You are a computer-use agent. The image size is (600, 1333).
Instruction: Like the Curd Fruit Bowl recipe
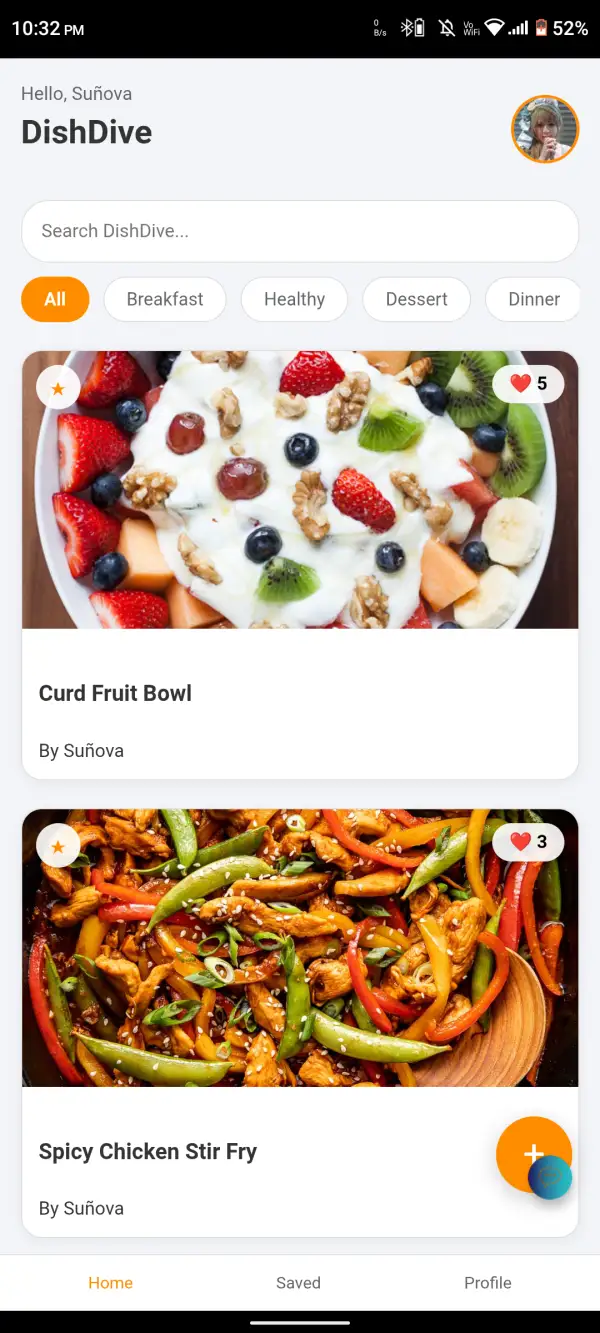528,383
